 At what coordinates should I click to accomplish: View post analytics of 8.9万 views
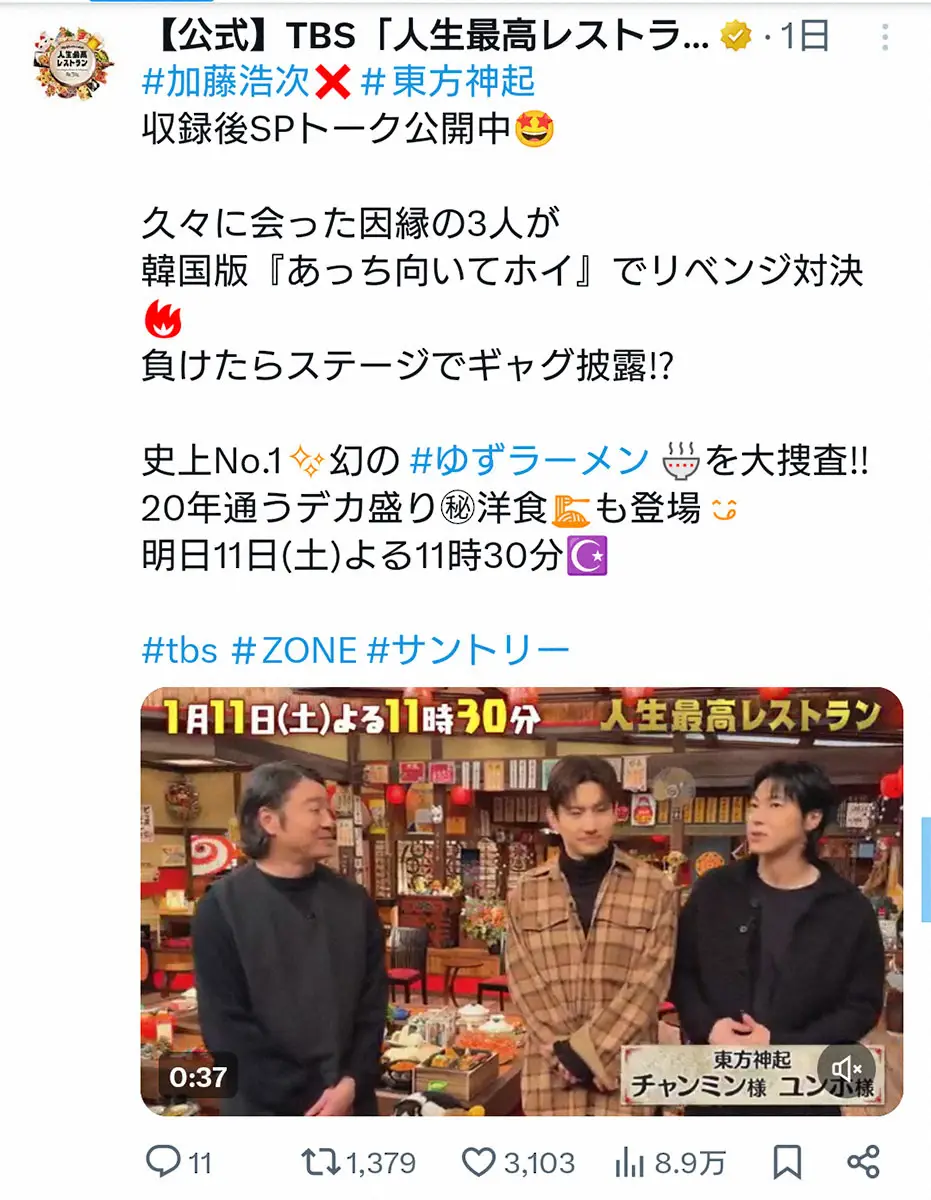(630, 1162)
